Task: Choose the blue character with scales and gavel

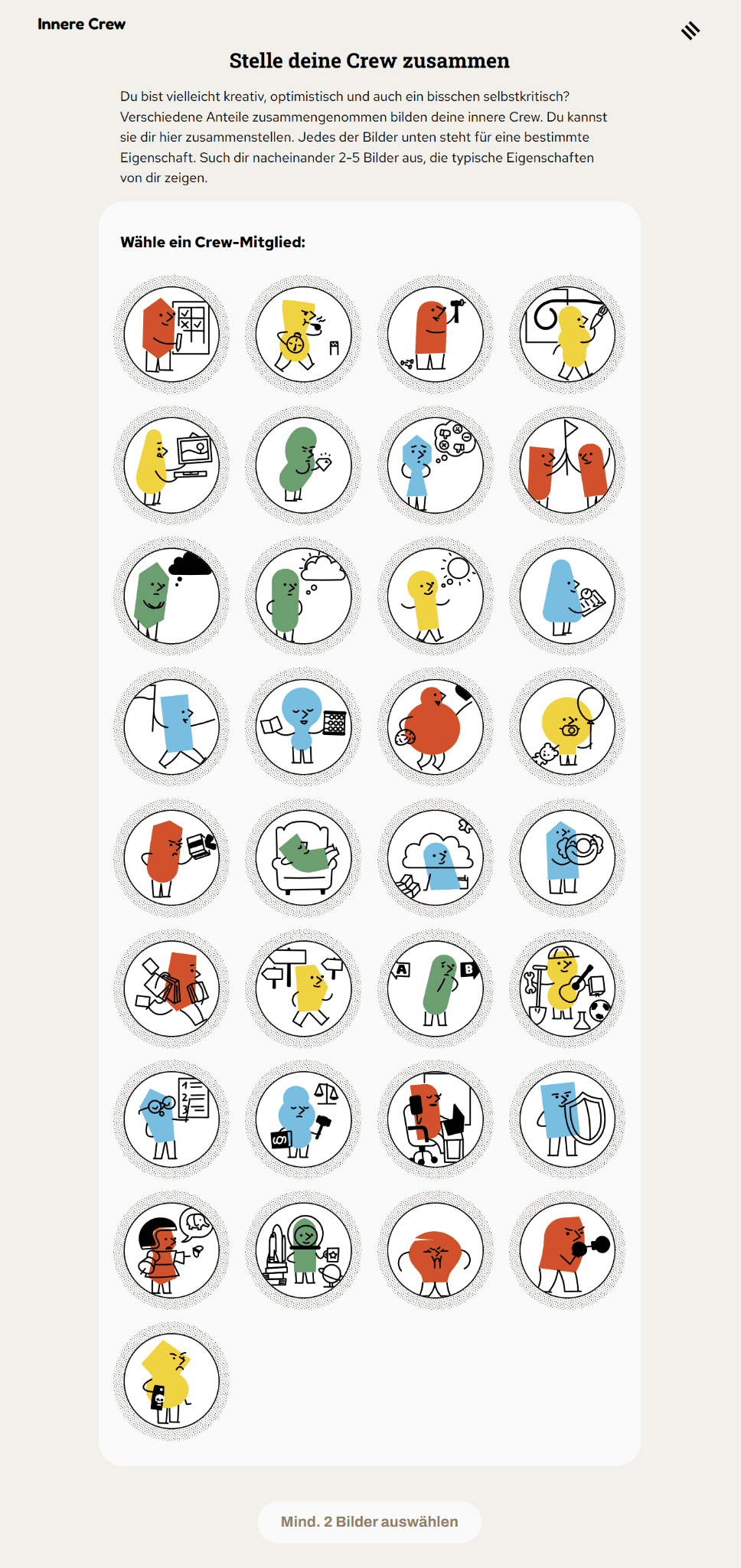Action: [304, 1119]
